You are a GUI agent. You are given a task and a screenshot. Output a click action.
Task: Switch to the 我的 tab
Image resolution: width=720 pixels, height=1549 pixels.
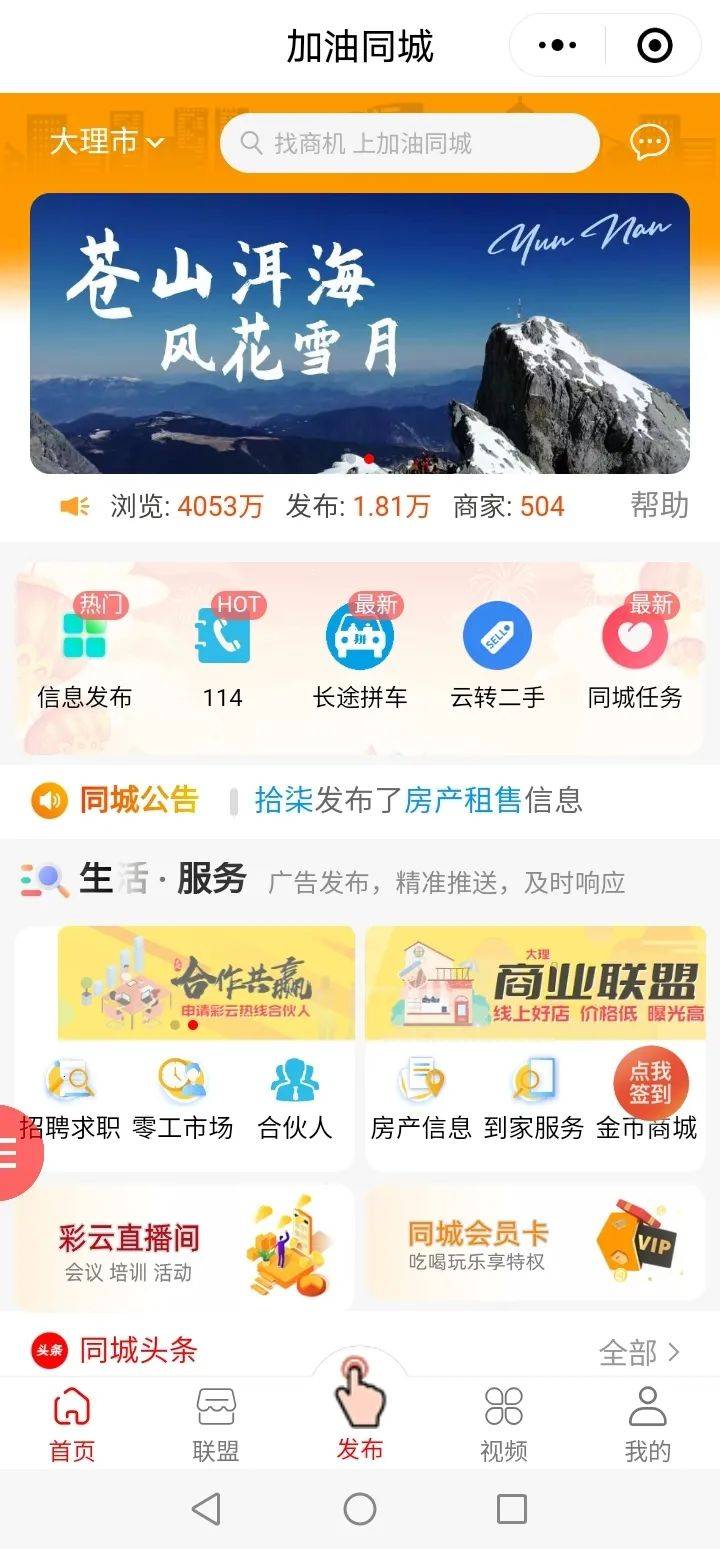click(647, 1424)
